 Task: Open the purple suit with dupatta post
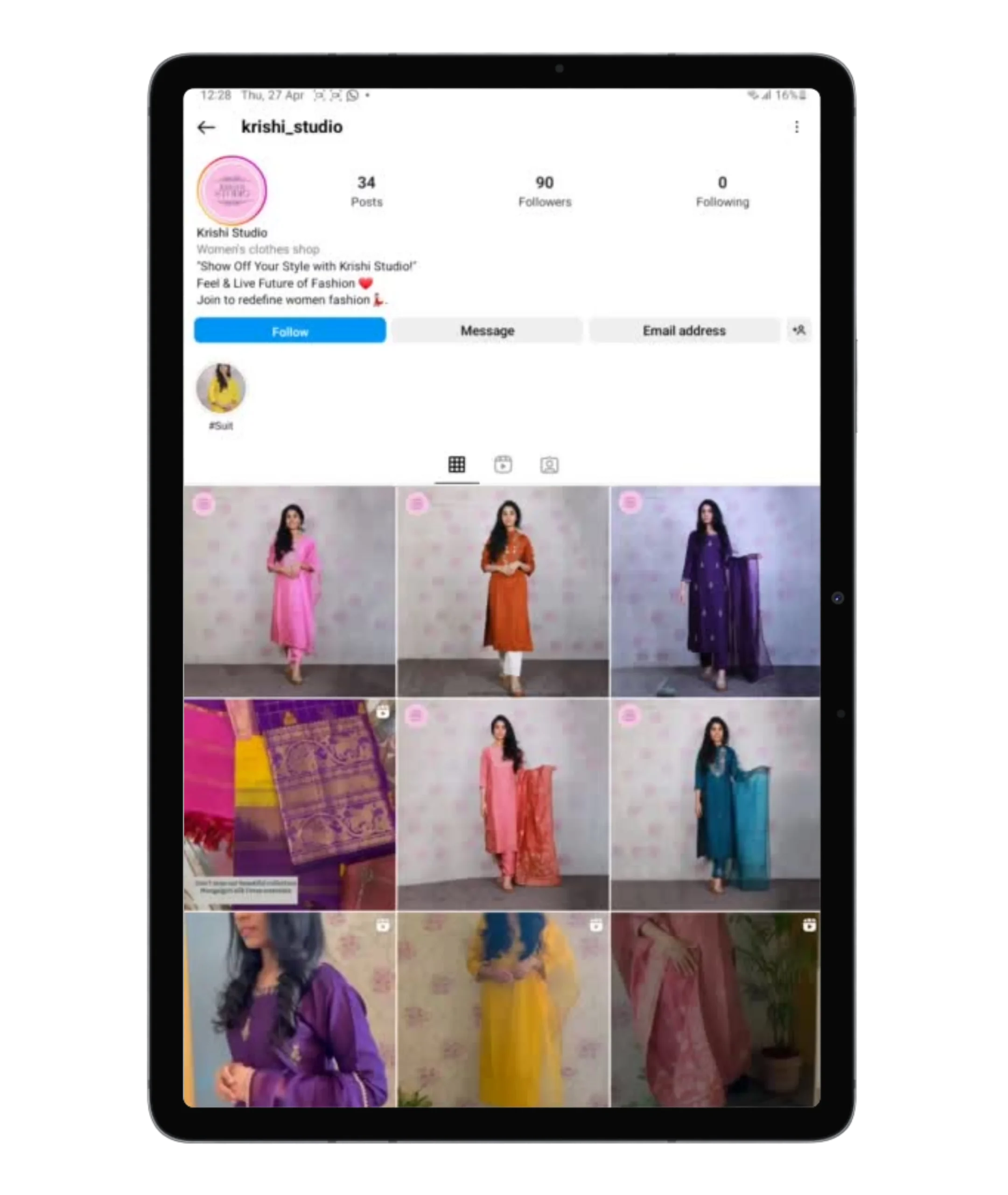715,591
